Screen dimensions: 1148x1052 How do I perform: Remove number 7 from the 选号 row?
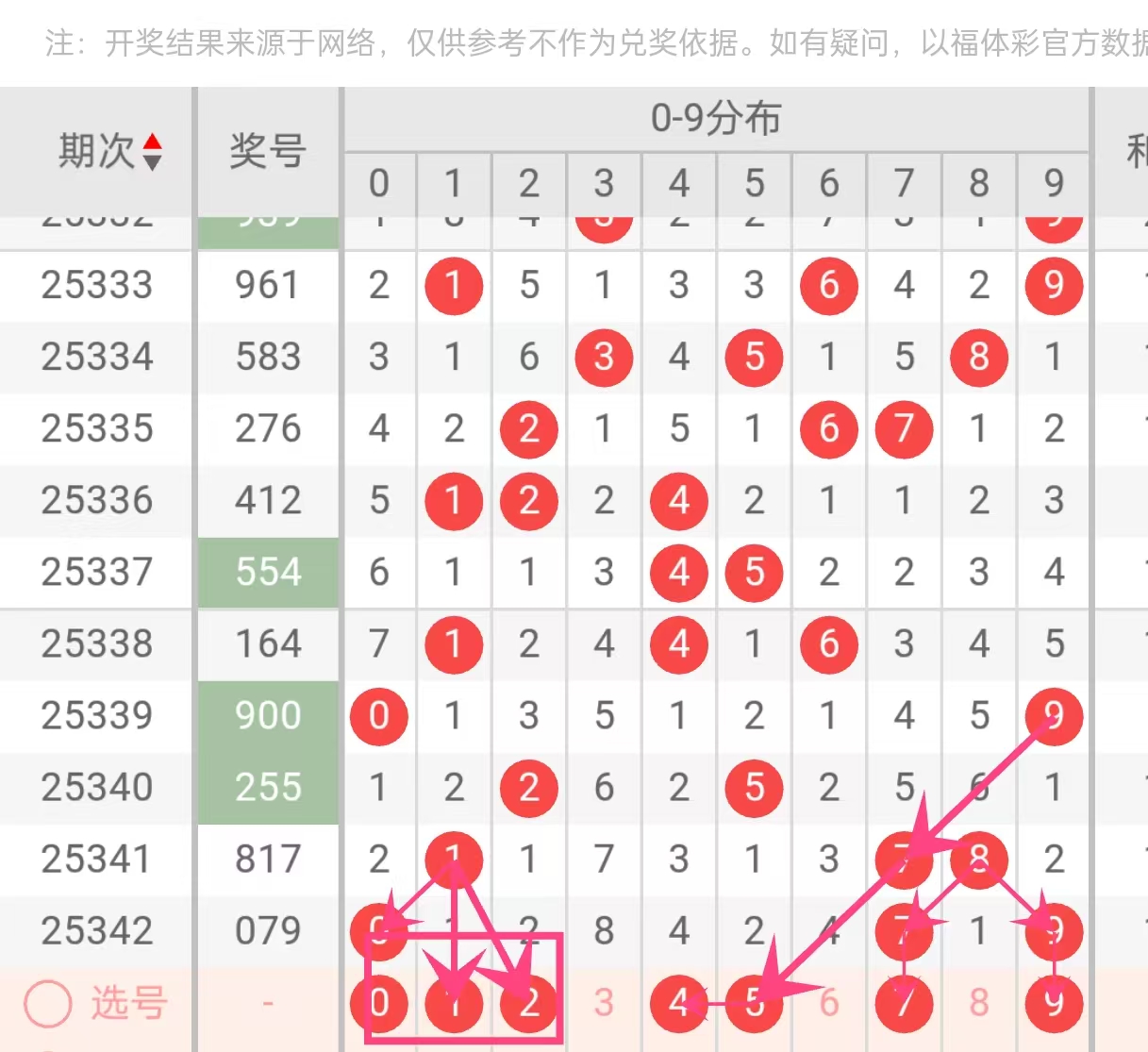tap(904, 1003)
